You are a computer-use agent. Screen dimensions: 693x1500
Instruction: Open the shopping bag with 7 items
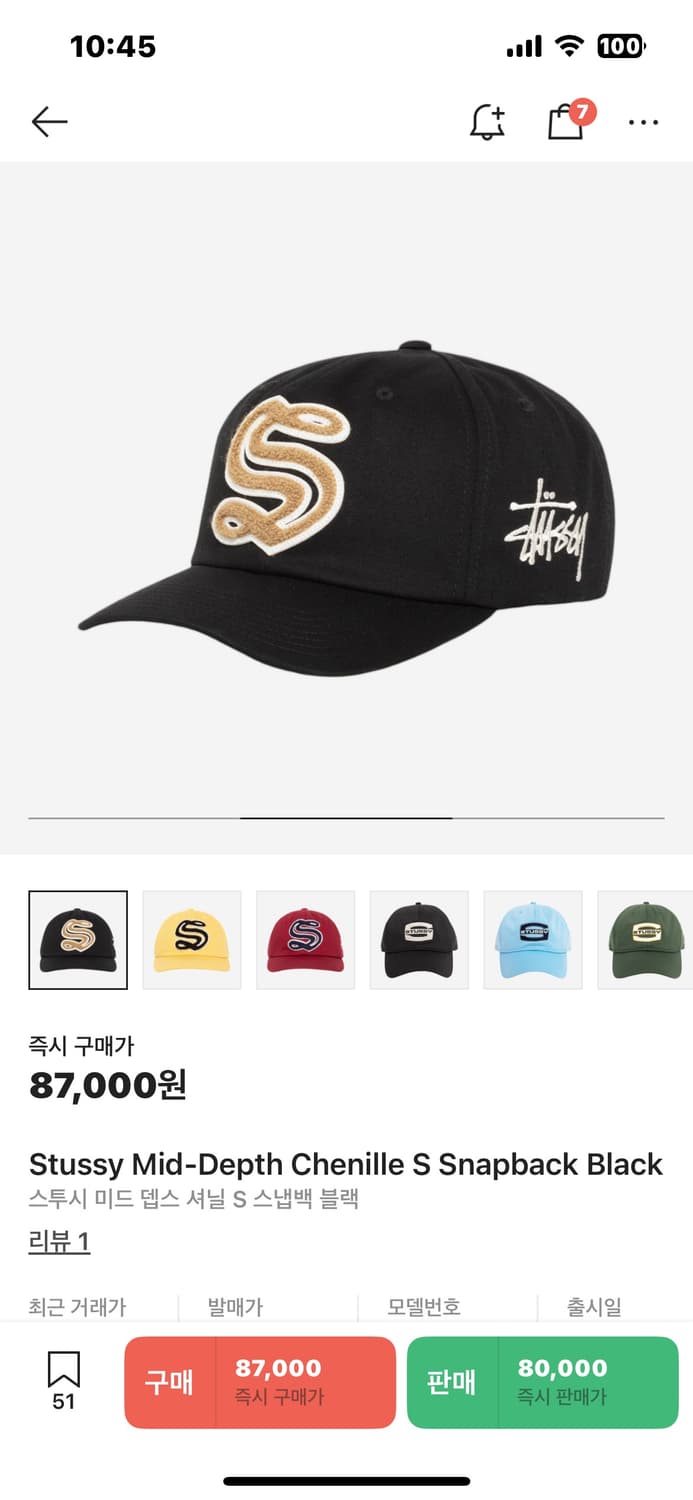click(566, 122)
